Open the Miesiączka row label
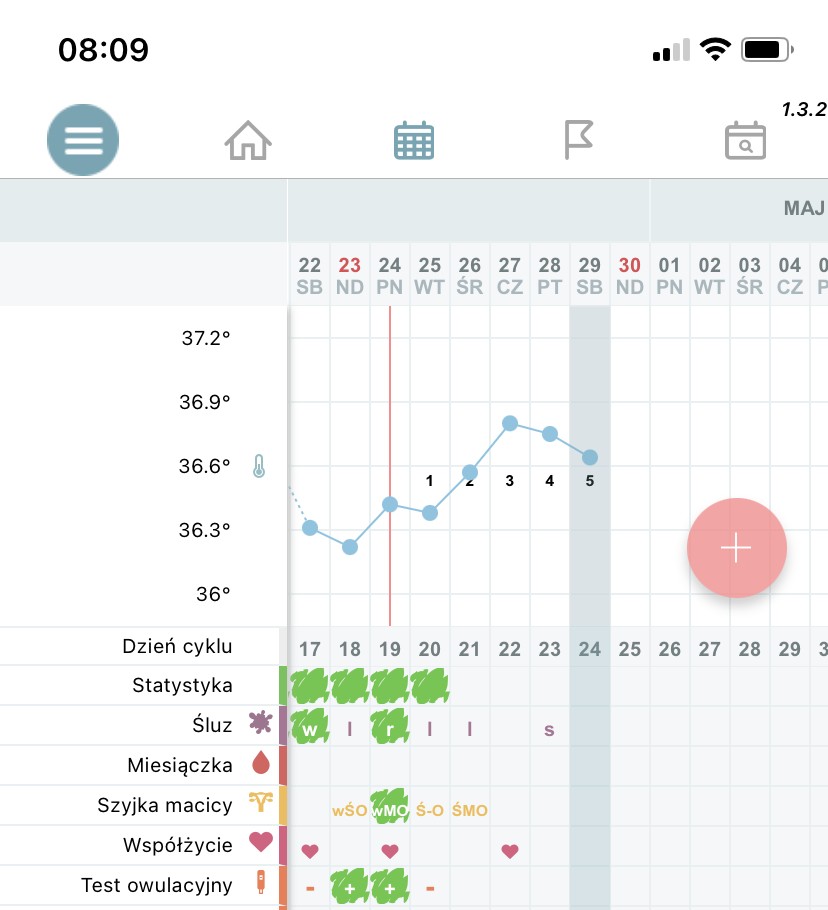Image resolution: width=828 pixels, height=910 pixels. 180,765
